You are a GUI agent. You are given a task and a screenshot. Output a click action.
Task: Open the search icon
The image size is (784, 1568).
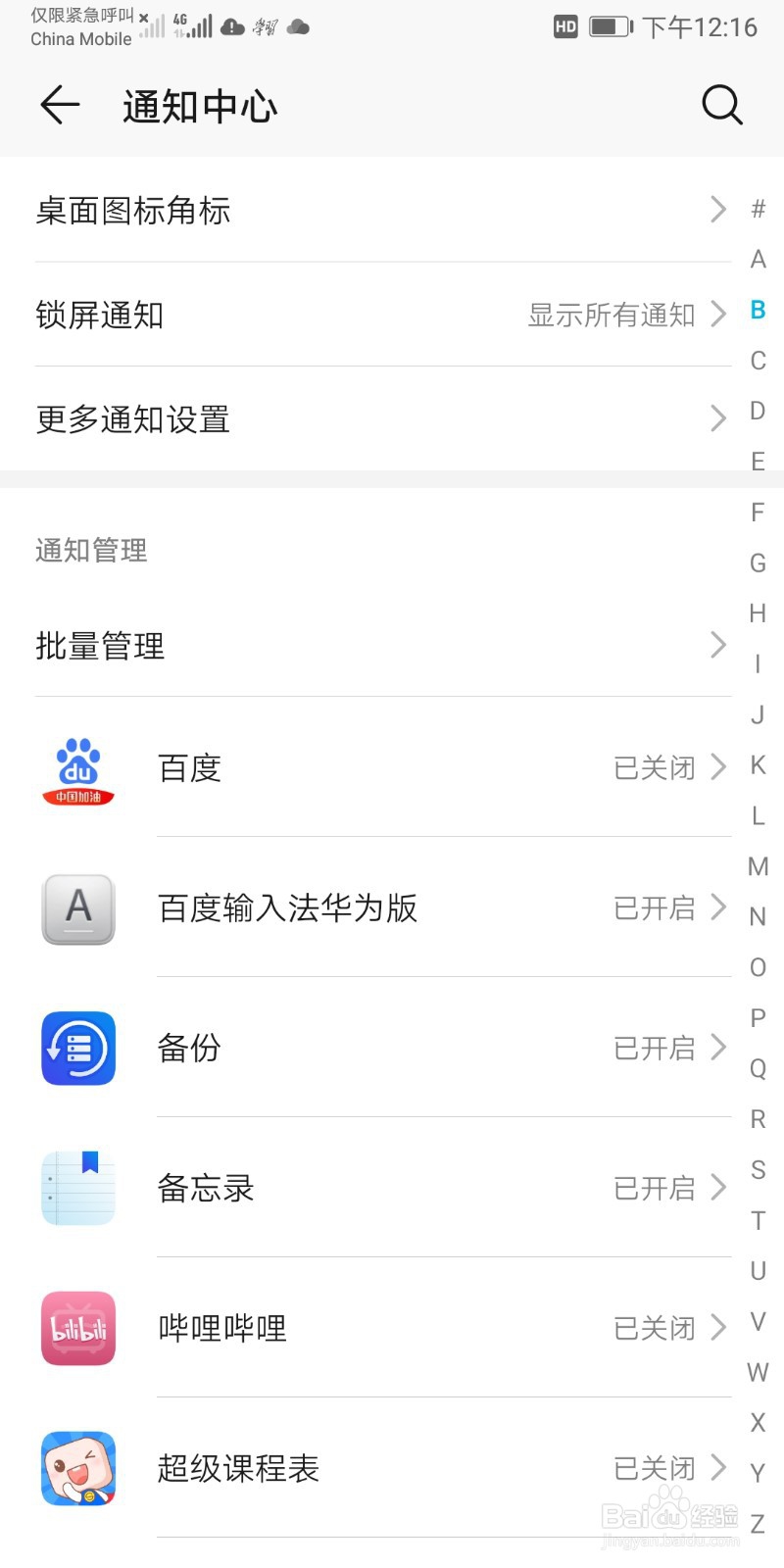(722, 105)
